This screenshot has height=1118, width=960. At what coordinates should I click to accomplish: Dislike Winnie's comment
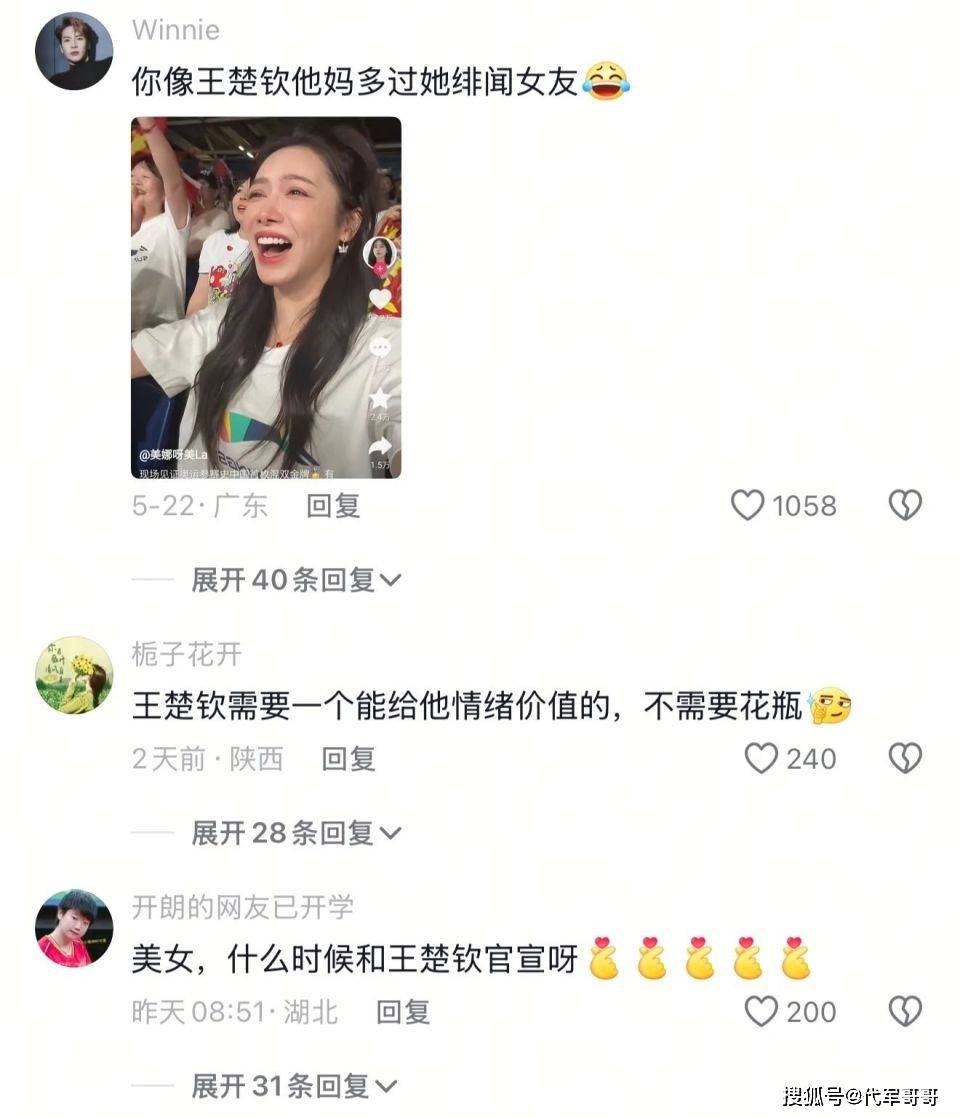pos(905,506)
